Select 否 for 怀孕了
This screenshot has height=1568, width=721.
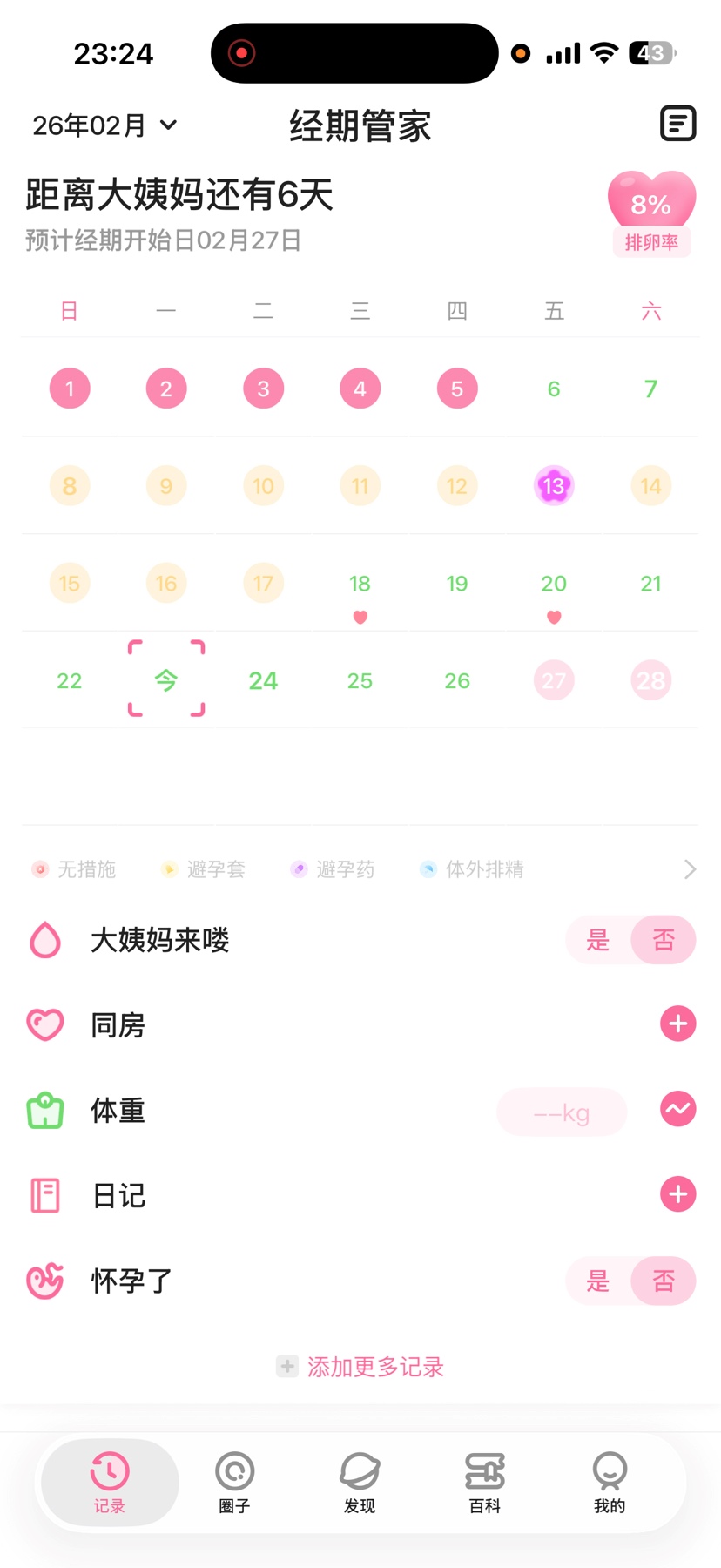pyautogui.click(x=664, y=1281)
